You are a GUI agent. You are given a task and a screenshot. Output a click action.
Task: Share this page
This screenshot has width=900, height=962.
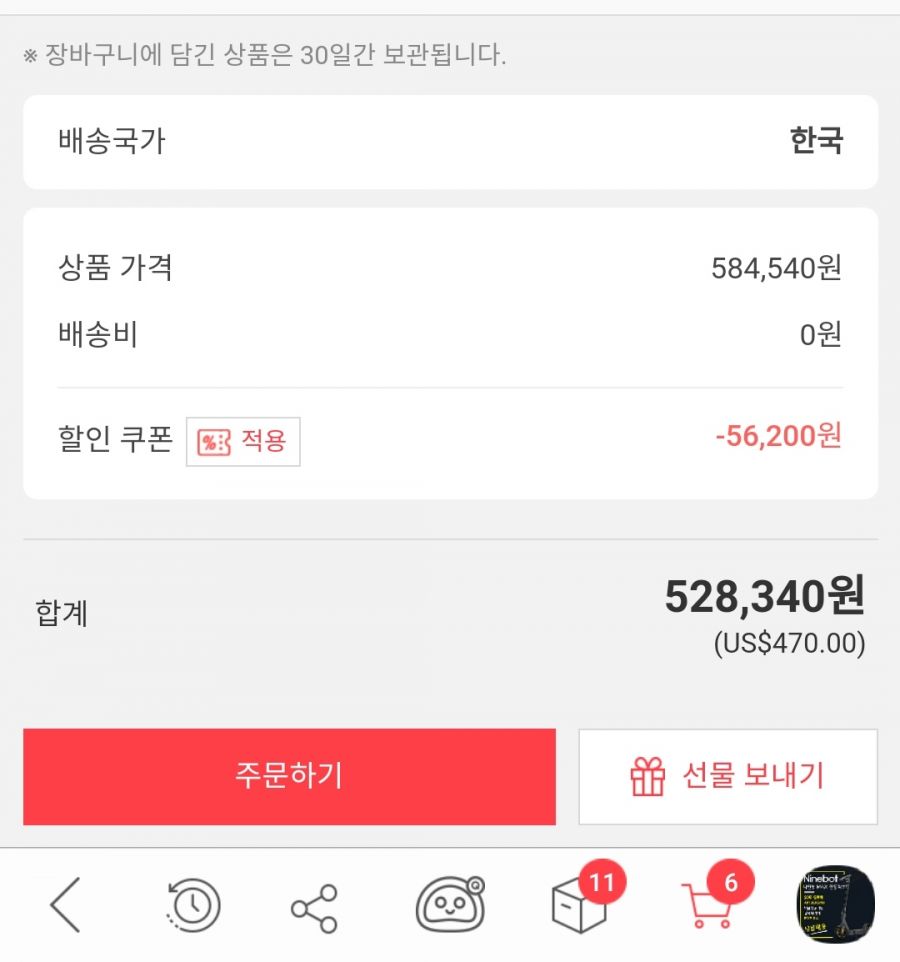(x=314, y=908)
